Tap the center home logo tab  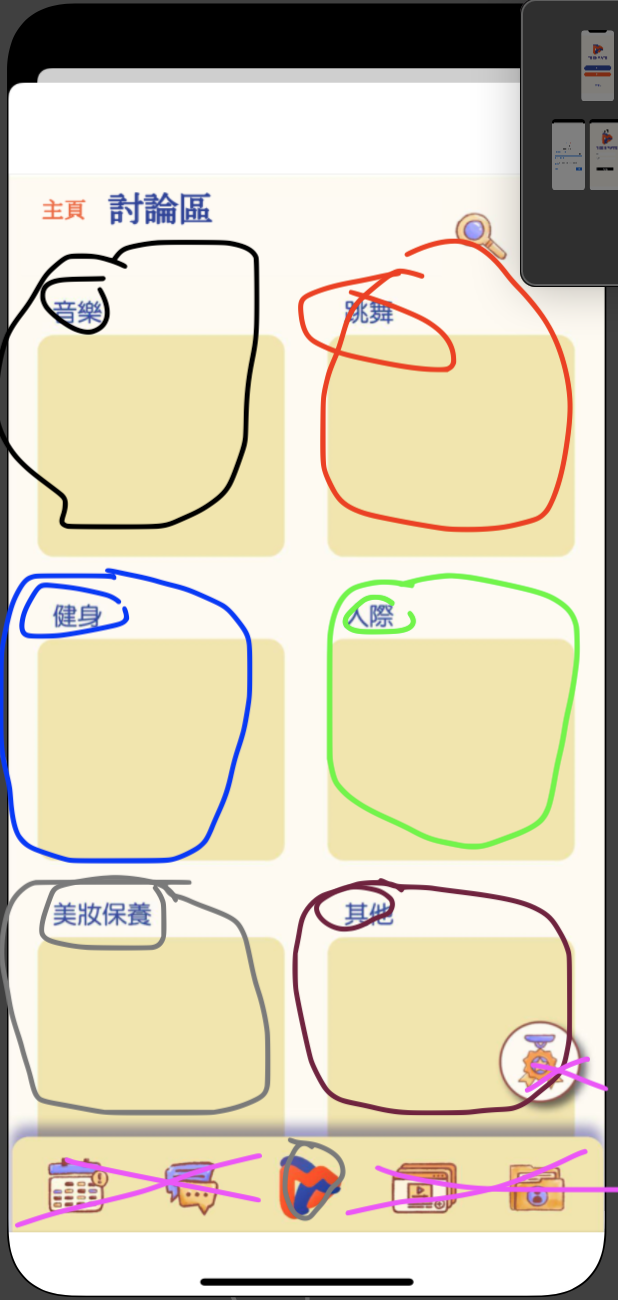pyautogui.click(x=309, y=1183)
